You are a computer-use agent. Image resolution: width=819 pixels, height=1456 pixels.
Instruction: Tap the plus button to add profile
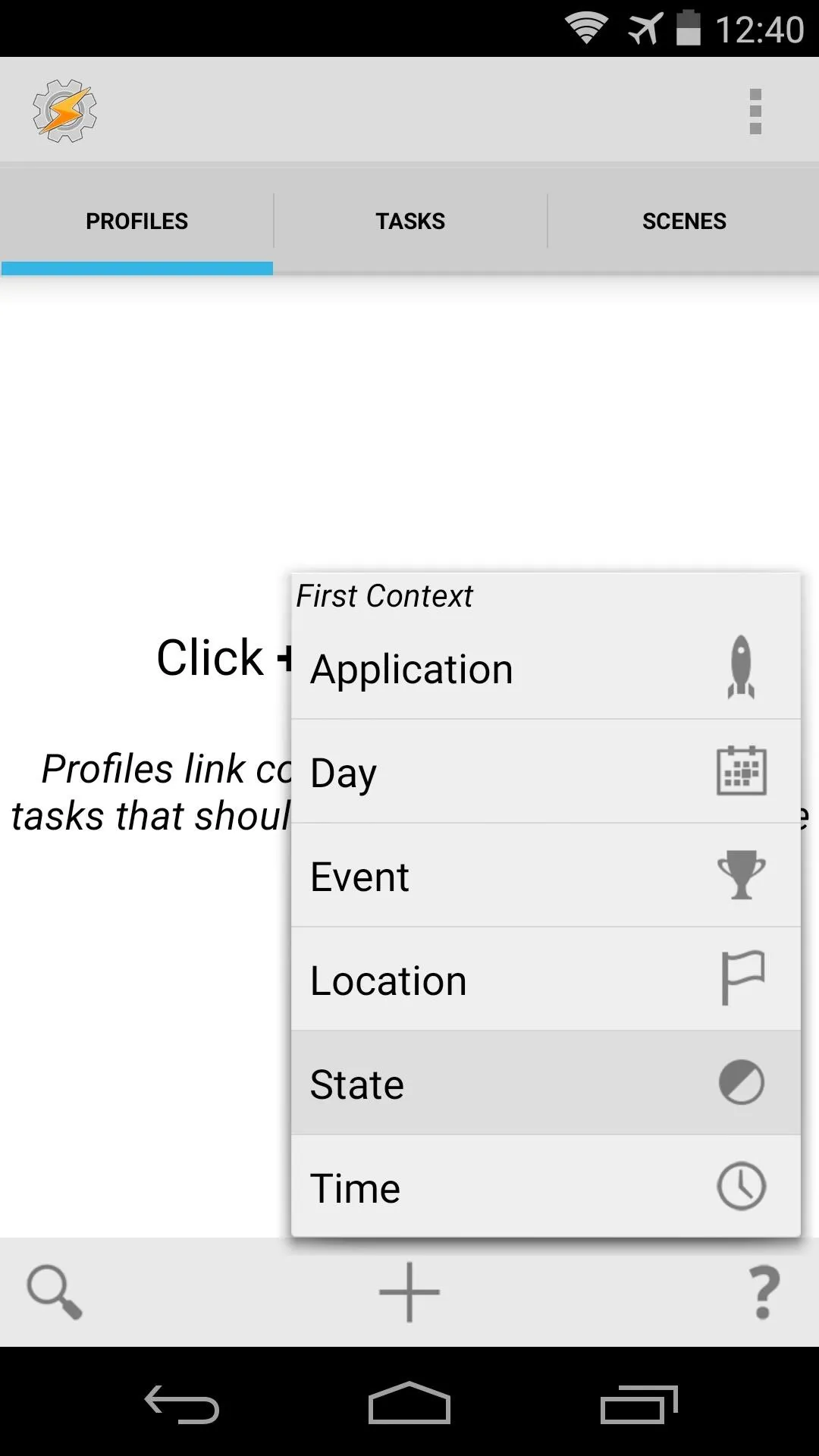[x=409, y=1291]
